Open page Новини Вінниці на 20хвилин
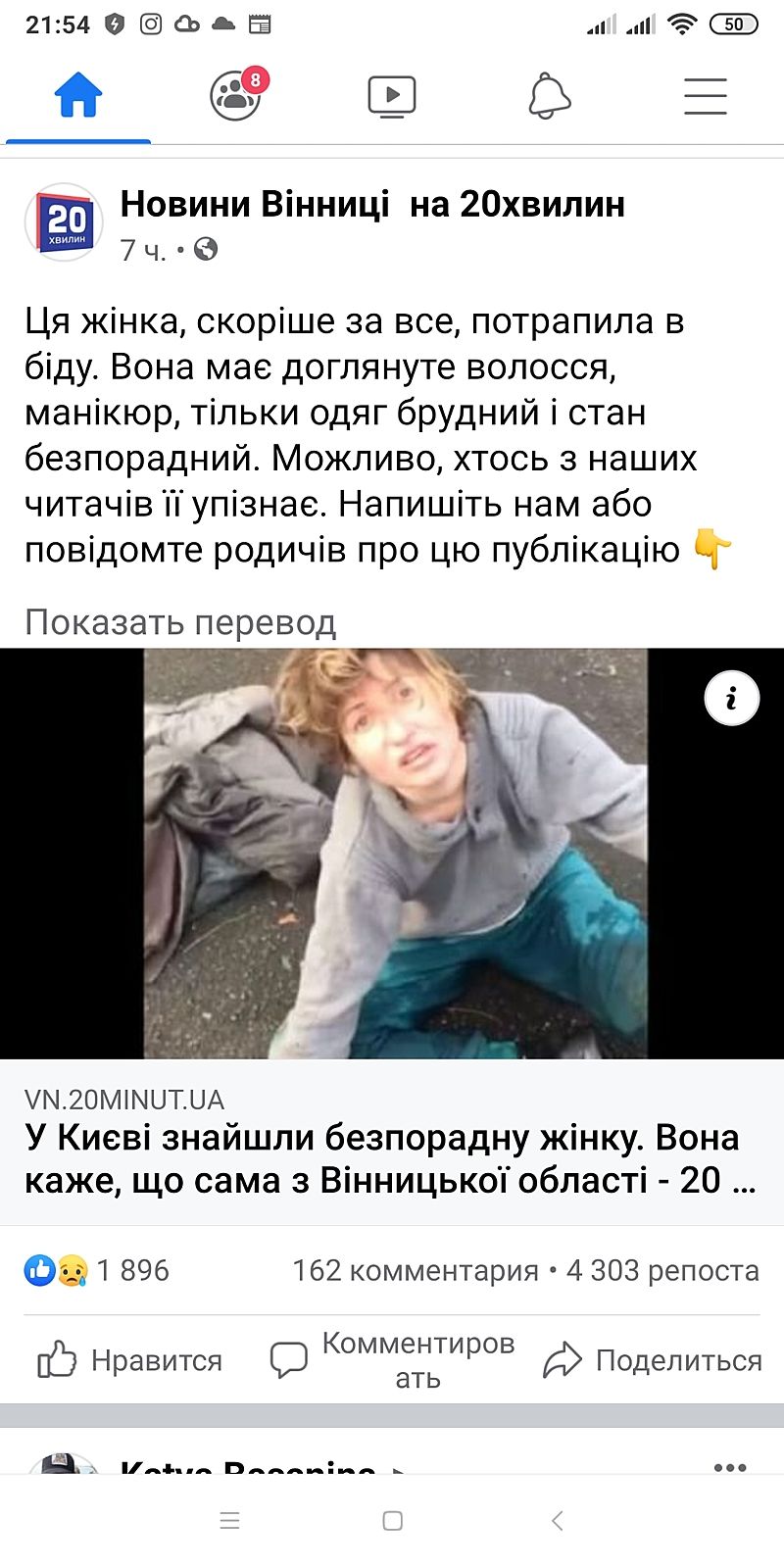Viewport: 784px width, 1568px height. [372, 204]
